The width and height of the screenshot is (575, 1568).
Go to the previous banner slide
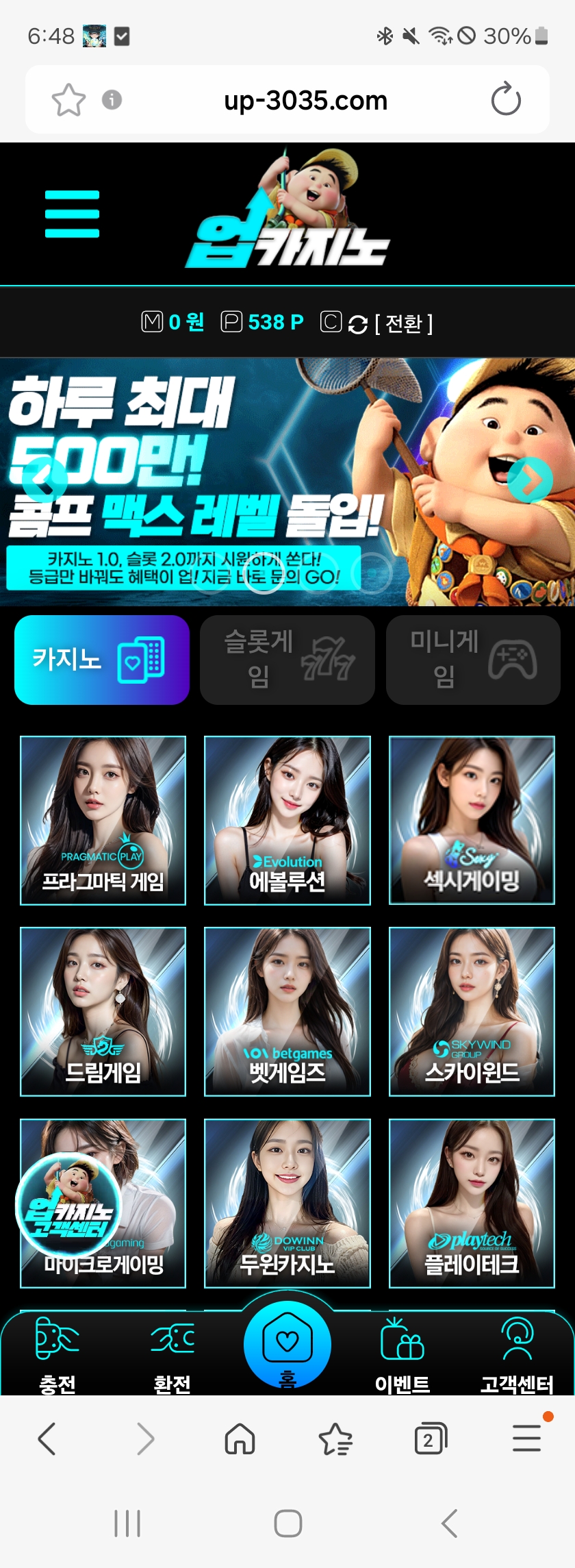(x=44, y=481)
